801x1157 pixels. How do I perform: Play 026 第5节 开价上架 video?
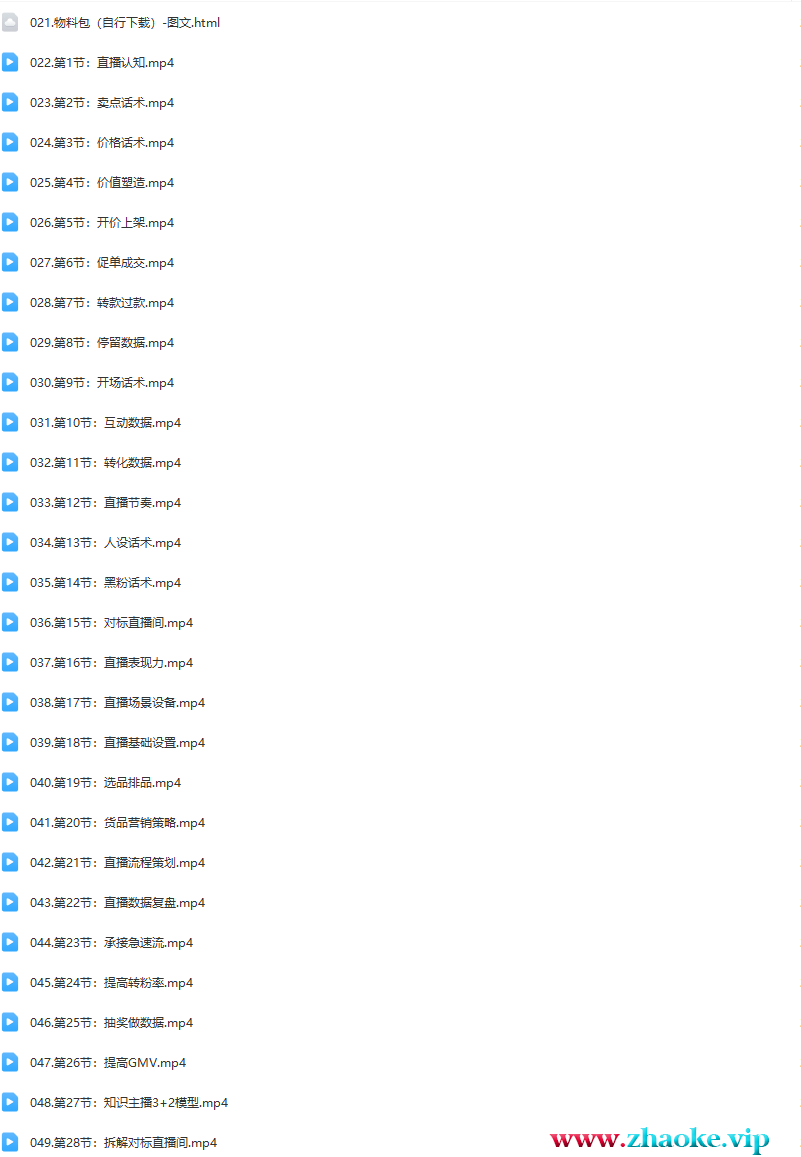click(x=102, y=222)
